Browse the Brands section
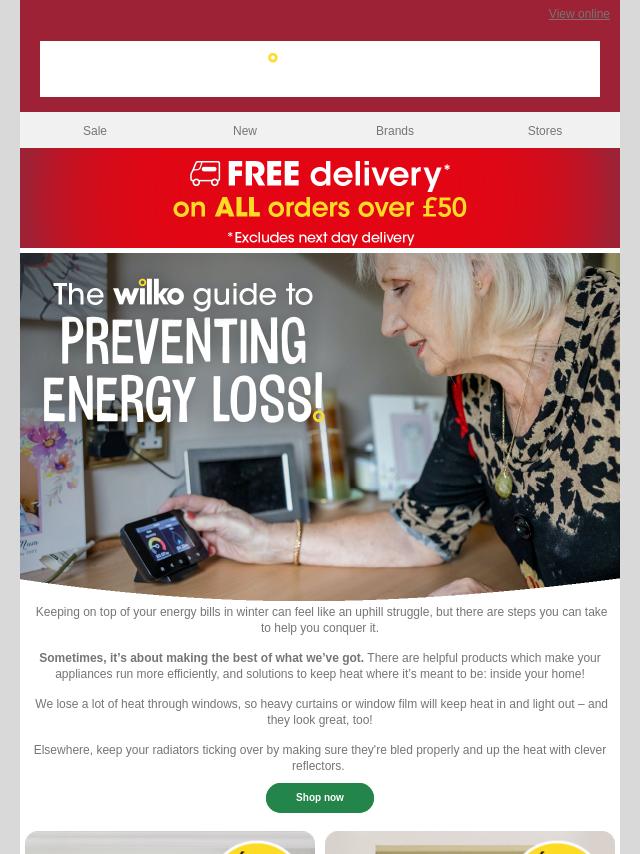Image resolution: width=640 pixels, height=854 pixels. point(395,131)
